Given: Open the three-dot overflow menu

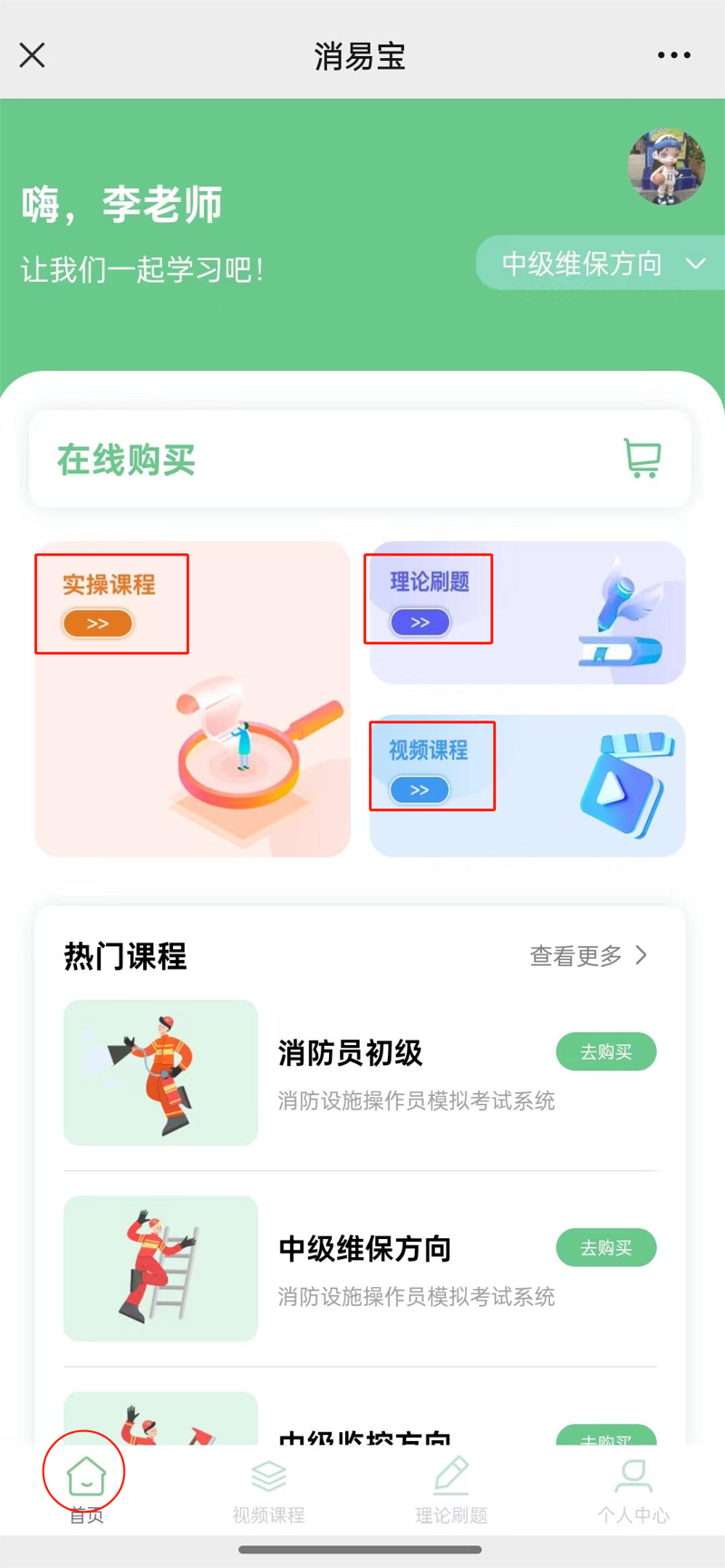Looking at the screenshot, I should [673, 56].
